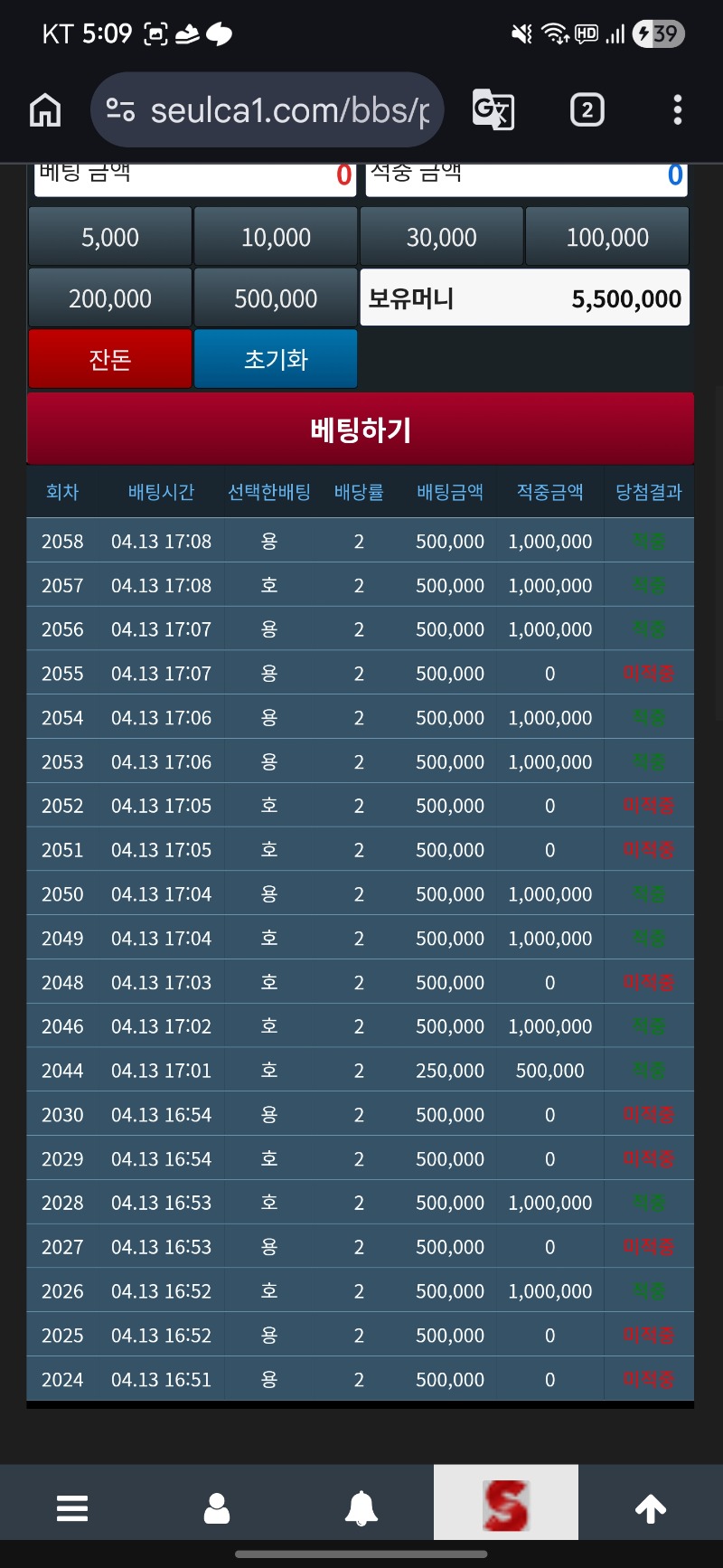The height and width of the screenshot is (1568, 723).
Task: Jump to top with the up arrow
Action: (651, 1508)
